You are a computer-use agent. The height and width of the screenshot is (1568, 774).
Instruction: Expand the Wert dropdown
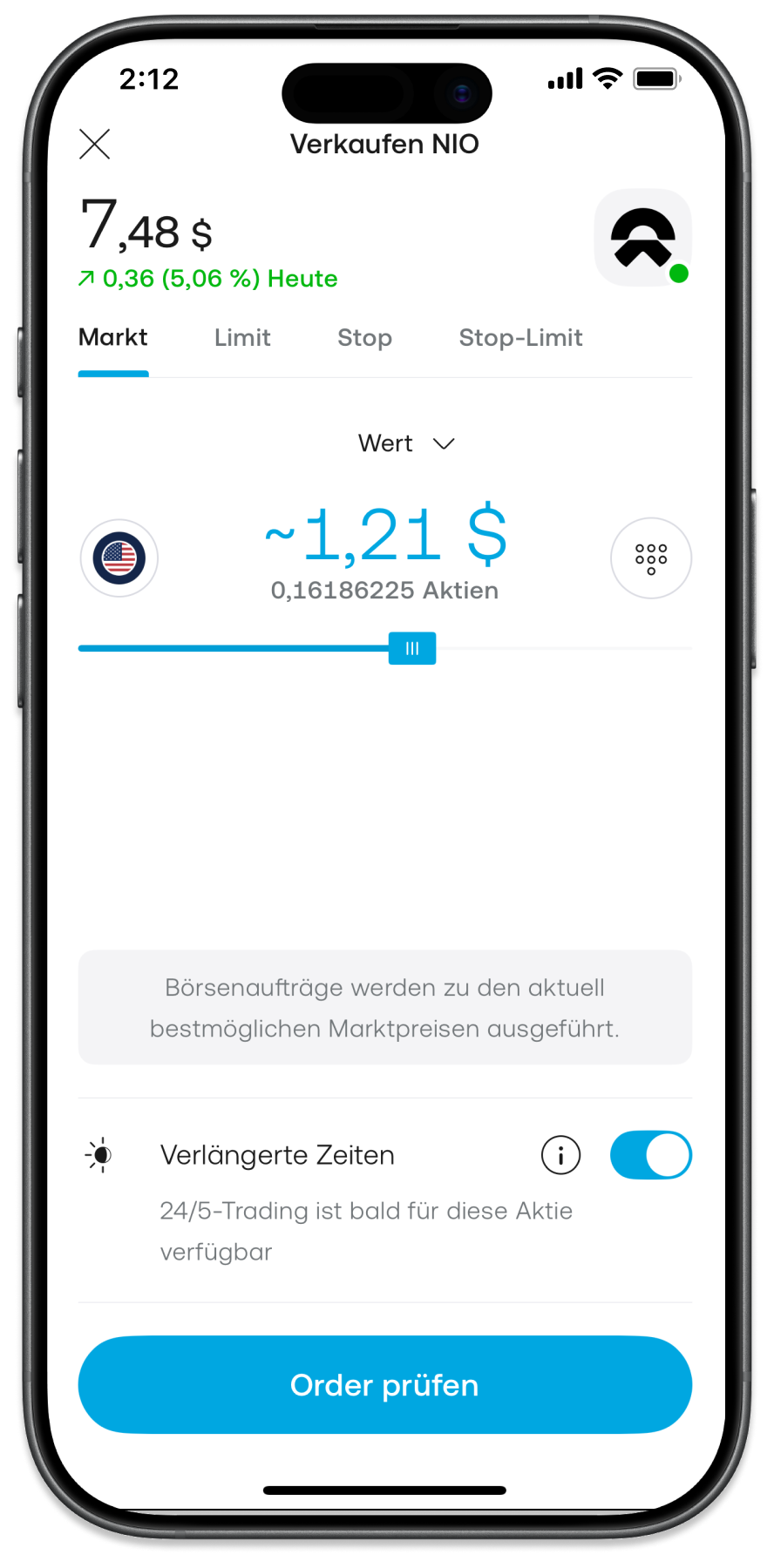pos(406,443)
